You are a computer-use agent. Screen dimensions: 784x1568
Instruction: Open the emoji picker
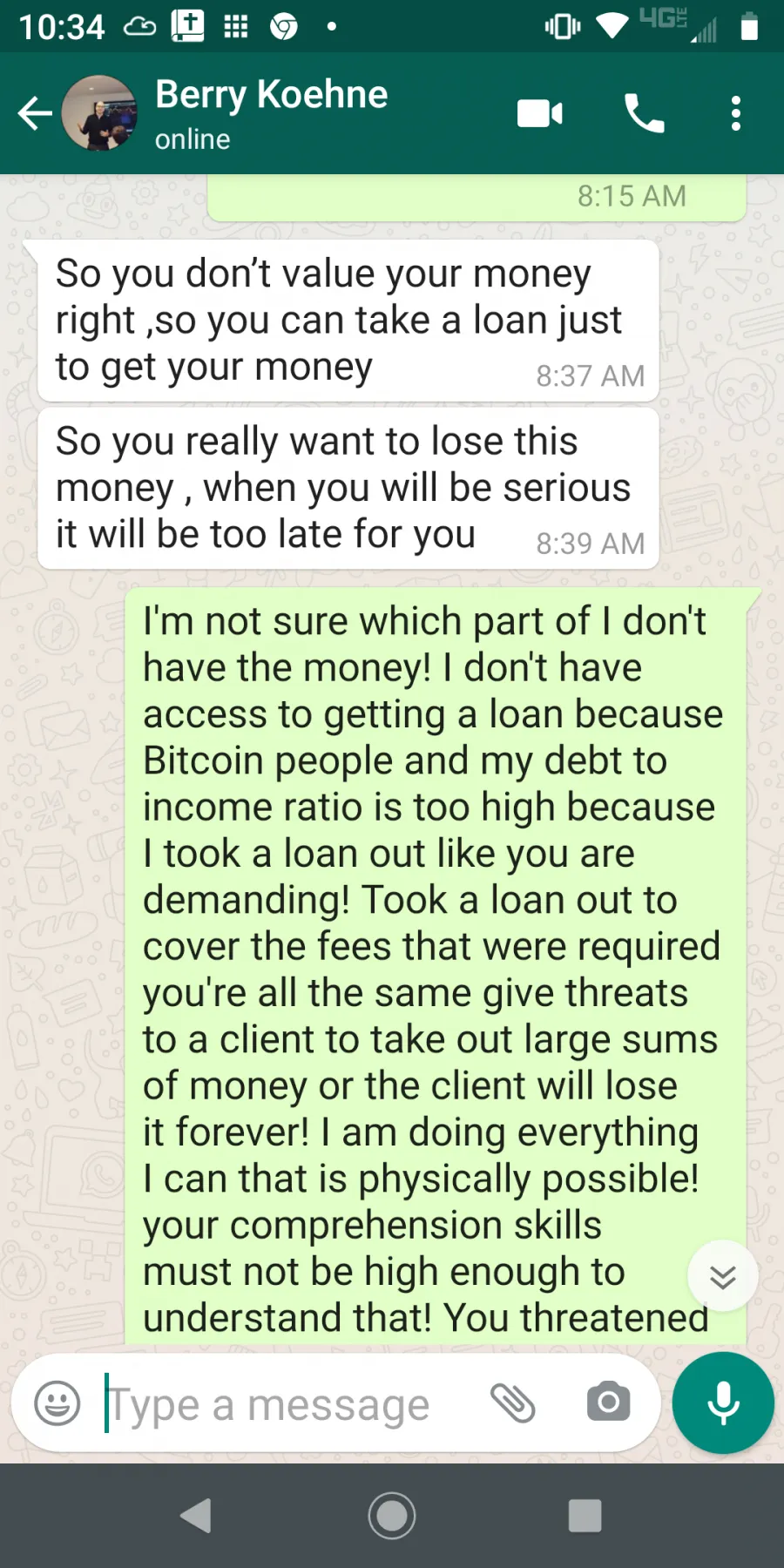[57, 1402]
